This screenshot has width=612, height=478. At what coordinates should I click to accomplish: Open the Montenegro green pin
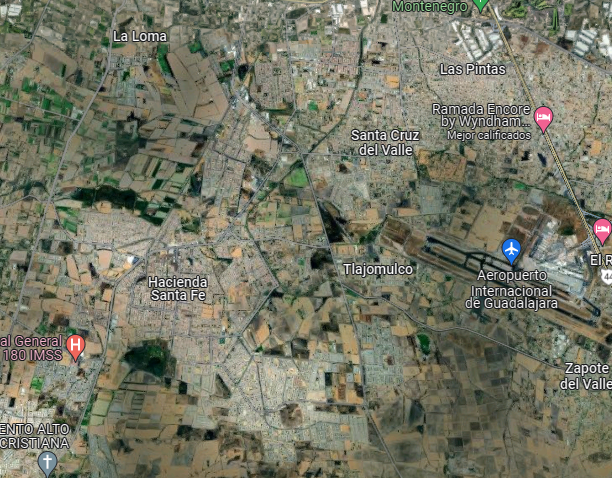tap(480, 5)
